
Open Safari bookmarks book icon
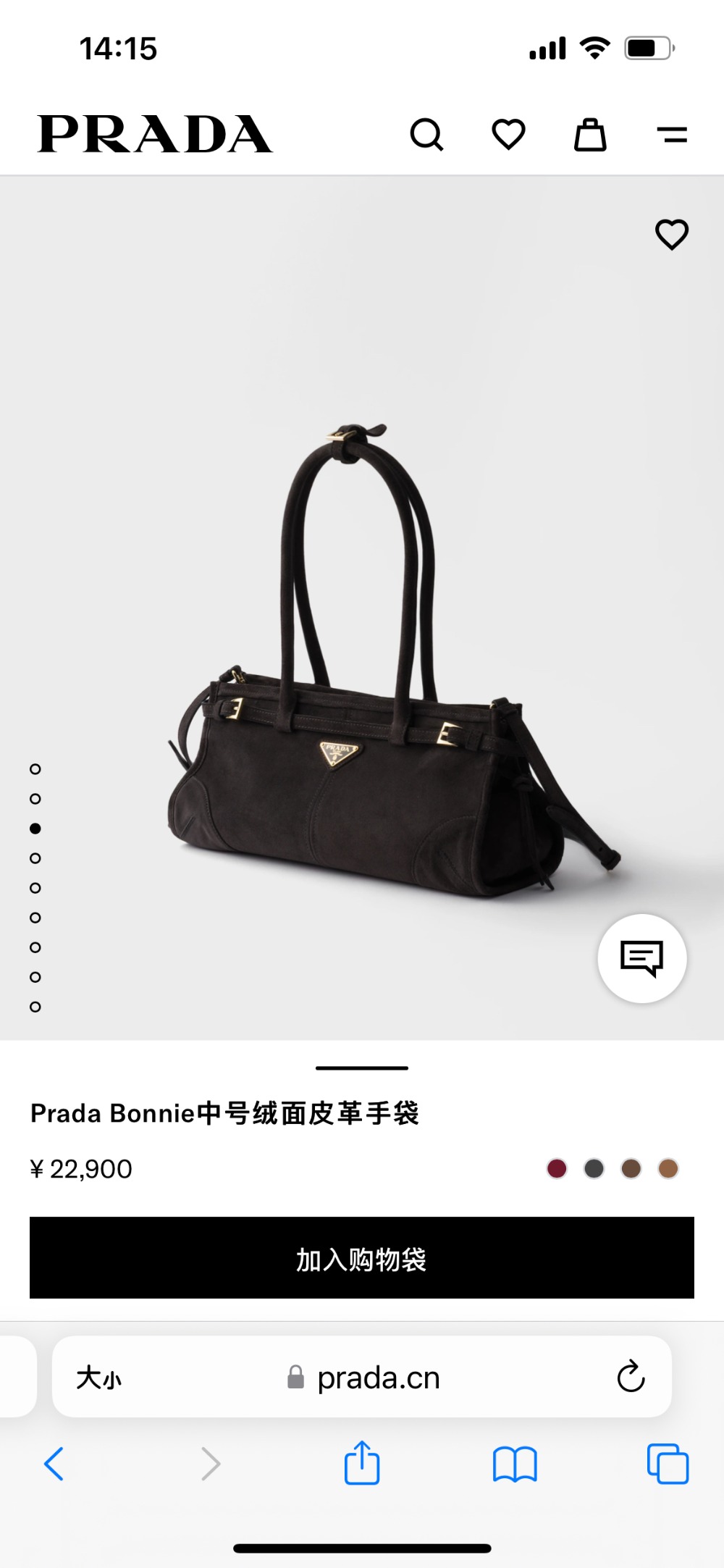514,1464
